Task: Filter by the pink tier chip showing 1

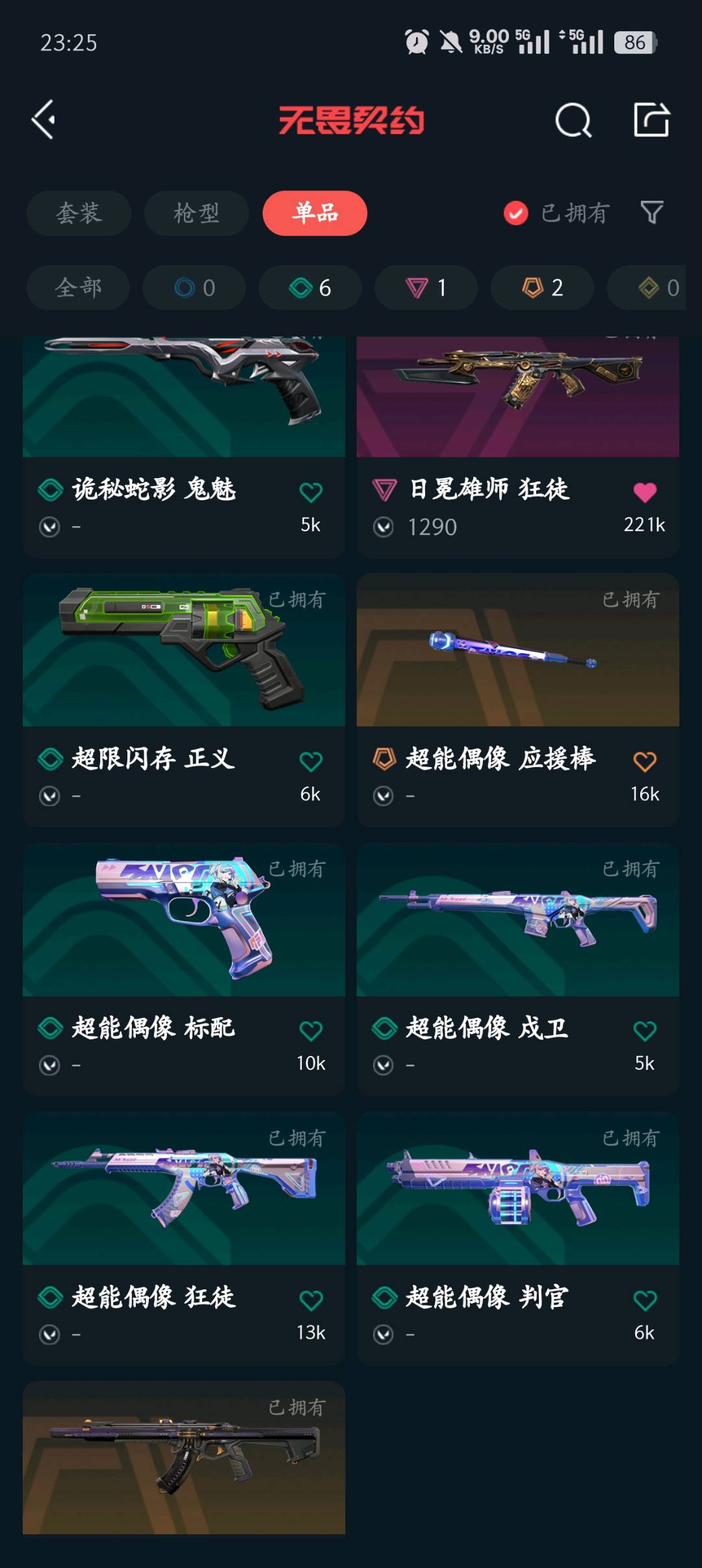Action: pyautogui.click(x=426, y=287)
